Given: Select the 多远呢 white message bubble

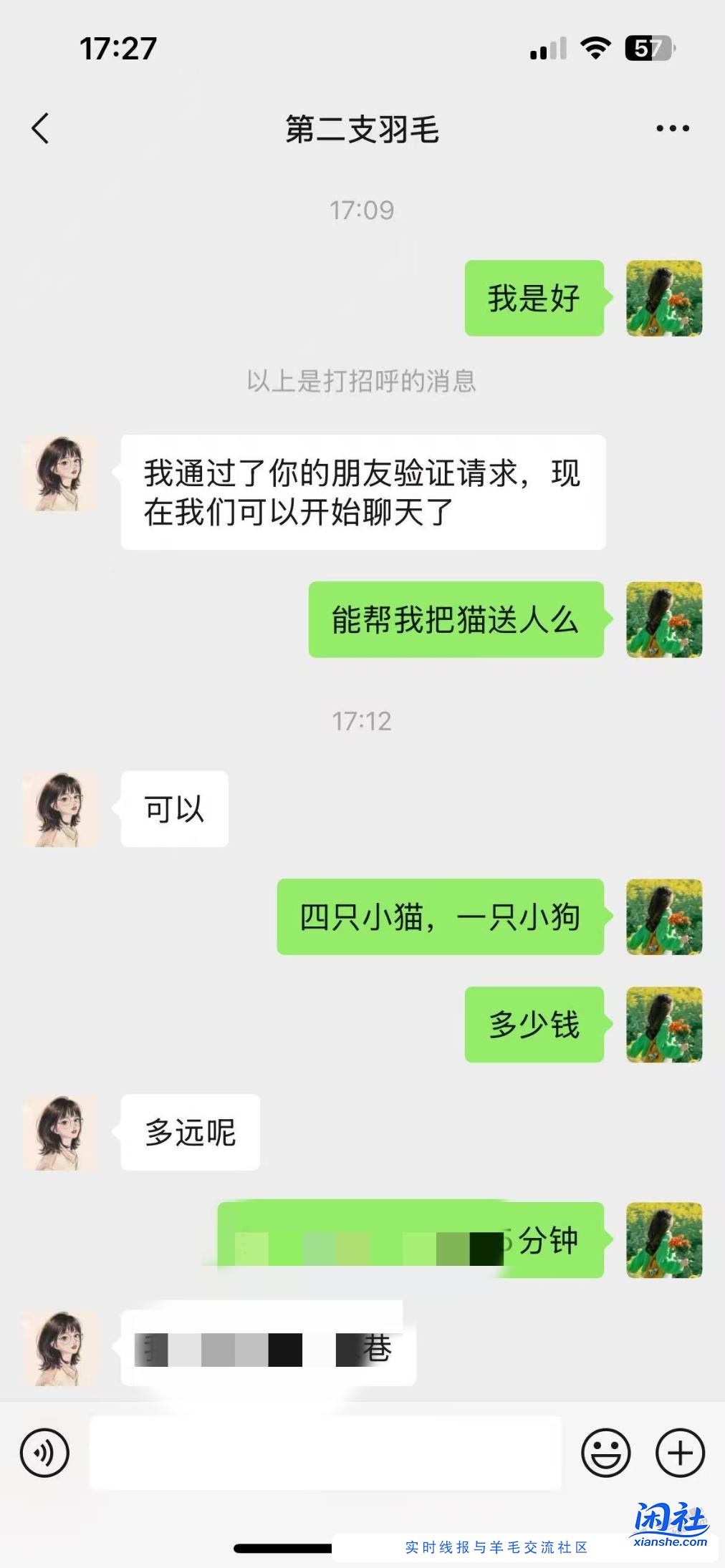Looking at the screenshot, I should [189, 1131].
